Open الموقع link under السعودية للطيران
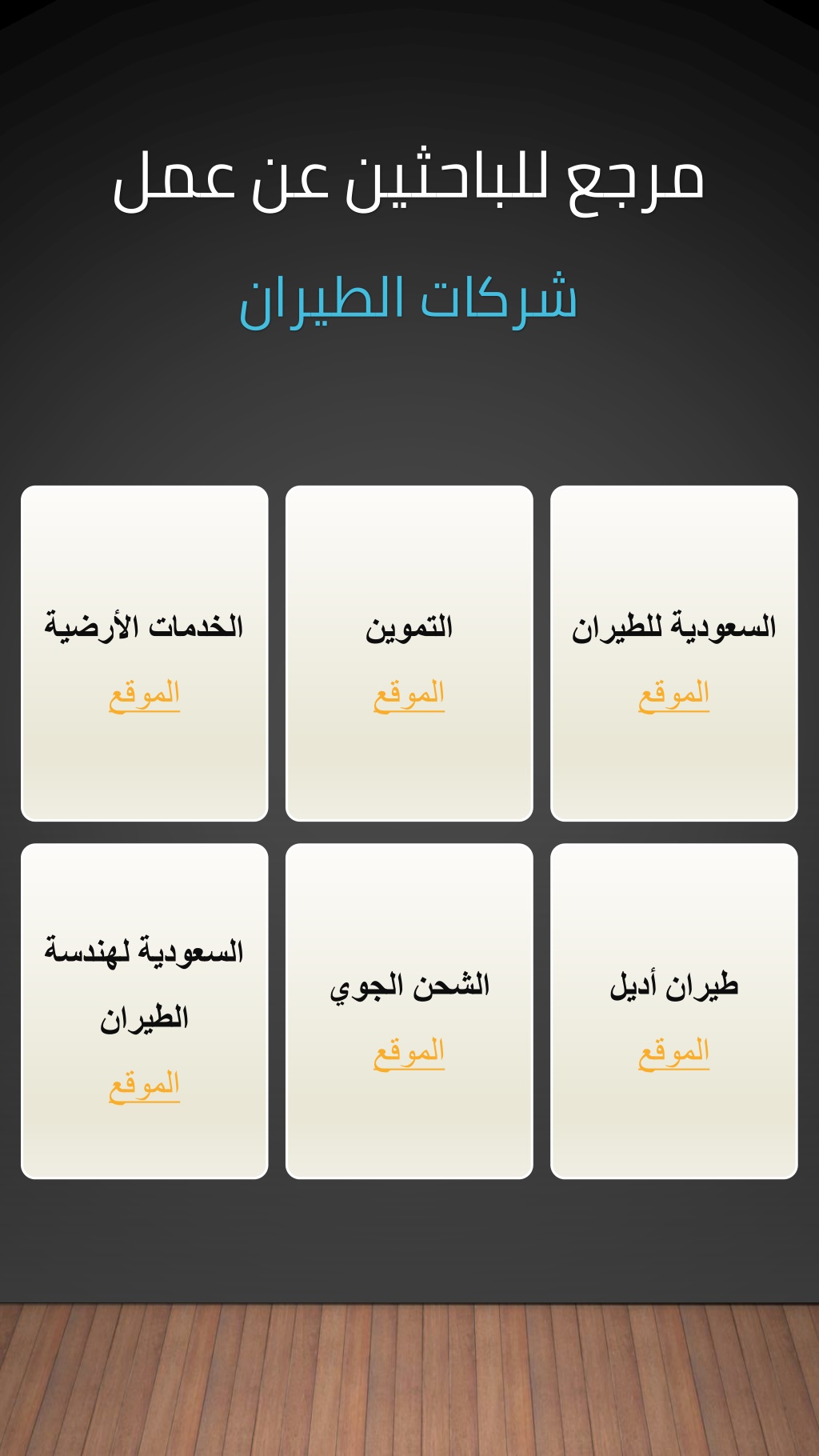Screen dimensions: 819x1456 pyautogui.click(x=673, y=694)
